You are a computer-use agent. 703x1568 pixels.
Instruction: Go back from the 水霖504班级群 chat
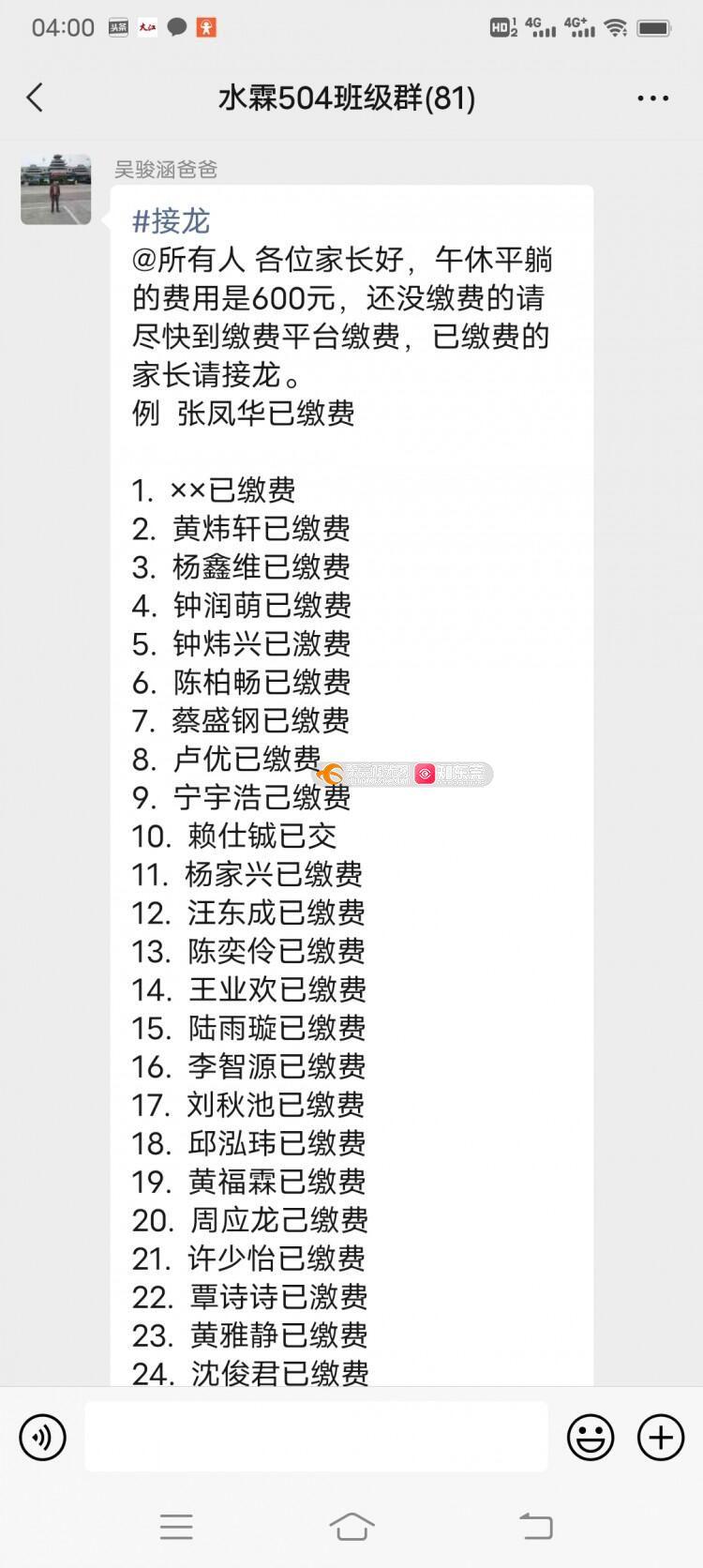pos(36,98)
